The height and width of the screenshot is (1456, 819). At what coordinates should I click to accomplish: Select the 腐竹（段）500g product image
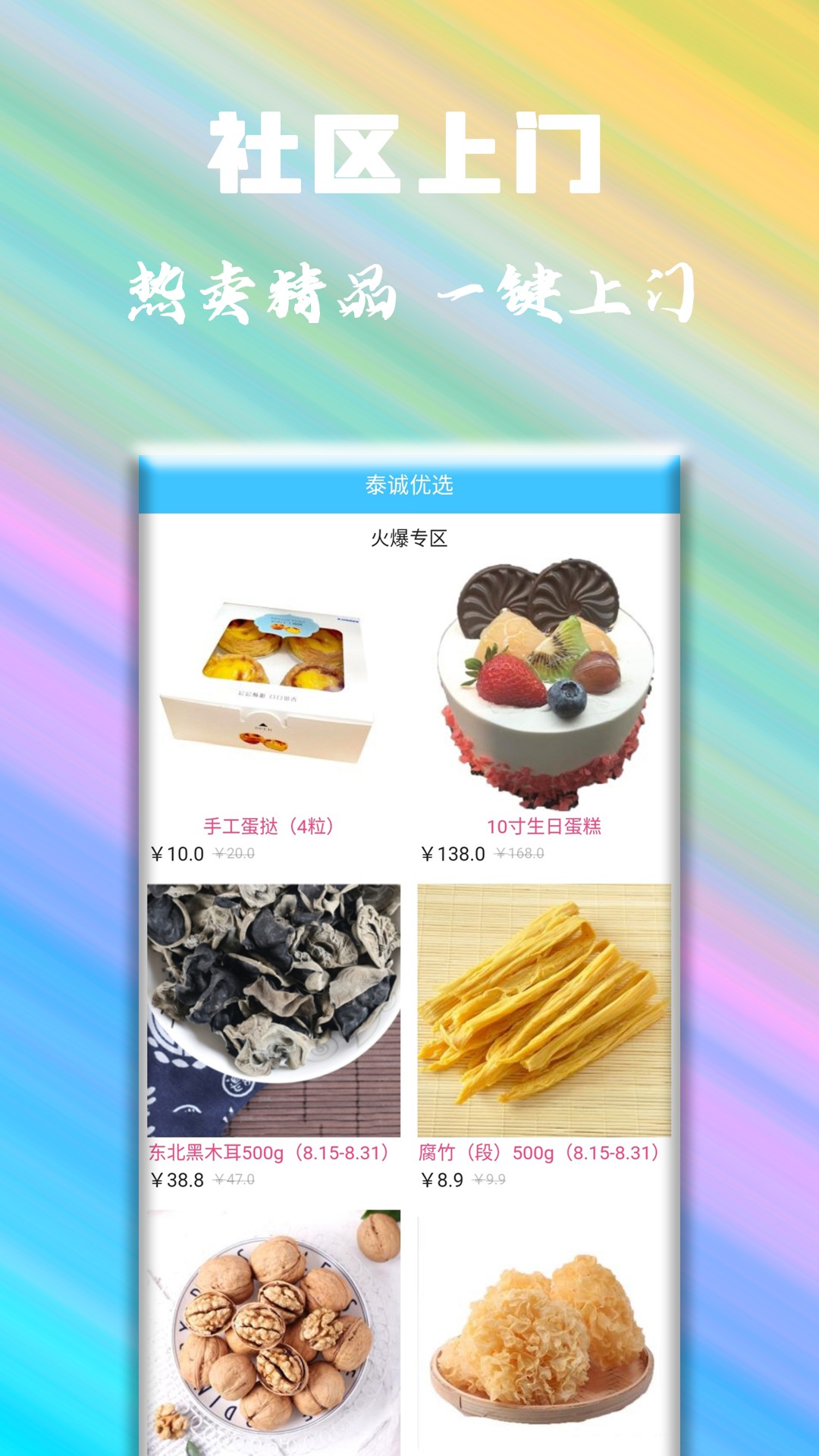[546, 1009]
